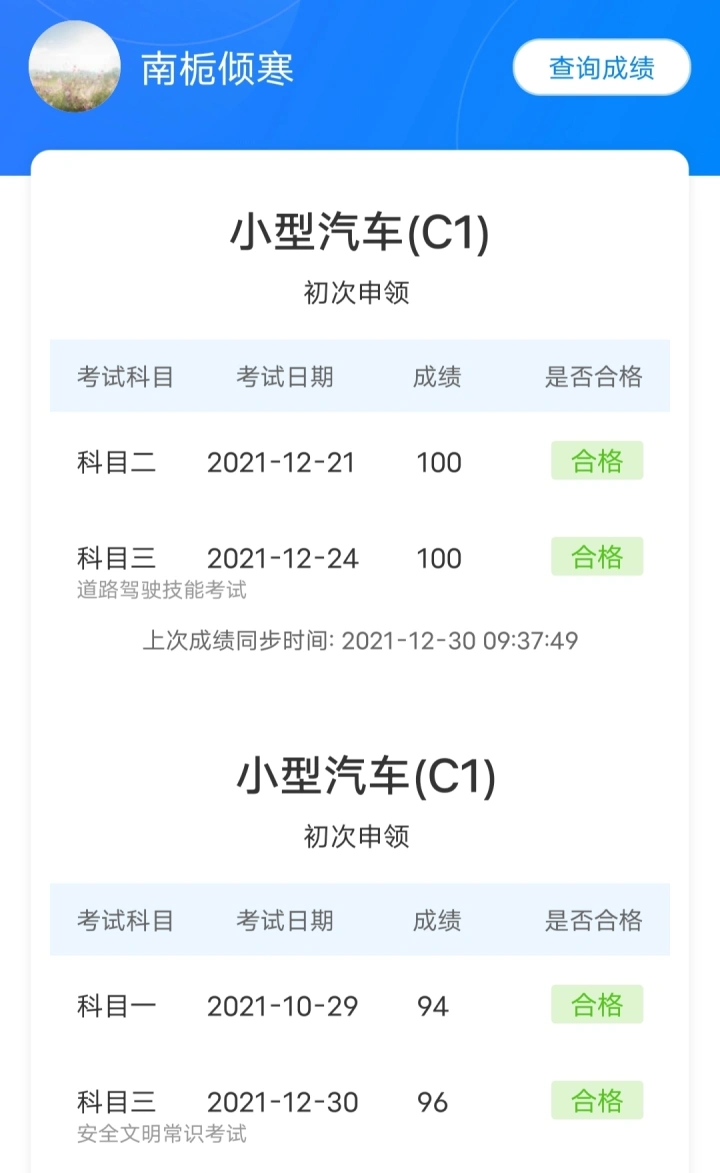Open the 南栀倾寒 profile avatar
This screenshot has width=720, height=1173.
coord(74,67)
